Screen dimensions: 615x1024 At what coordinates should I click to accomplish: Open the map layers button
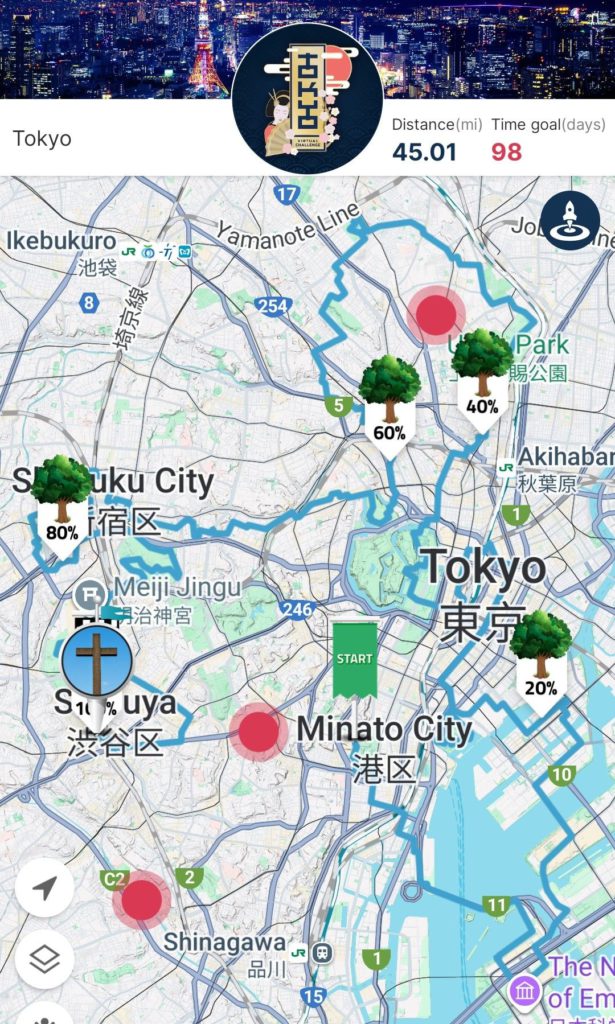[45, 960]
